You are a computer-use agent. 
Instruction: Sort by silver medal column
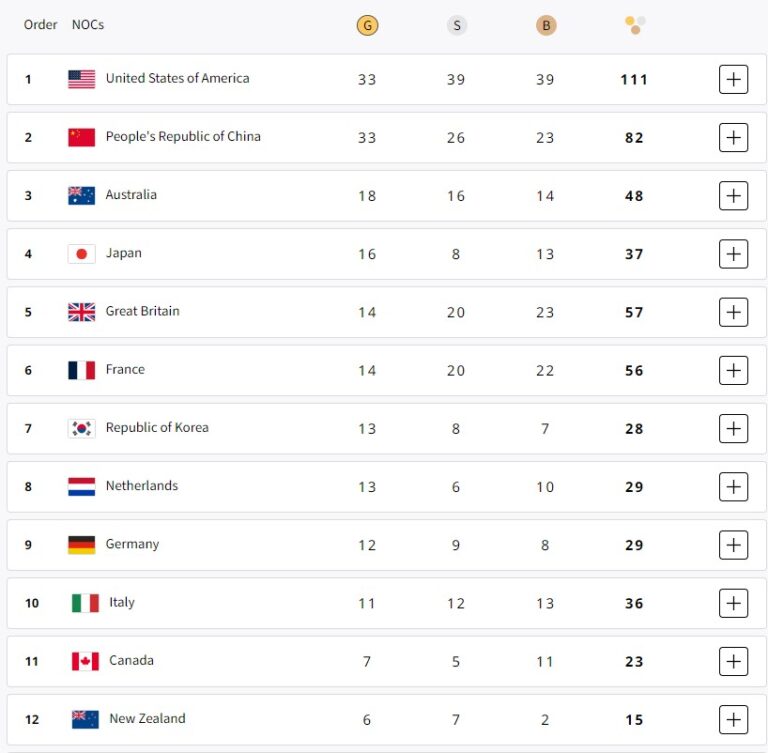456,26
